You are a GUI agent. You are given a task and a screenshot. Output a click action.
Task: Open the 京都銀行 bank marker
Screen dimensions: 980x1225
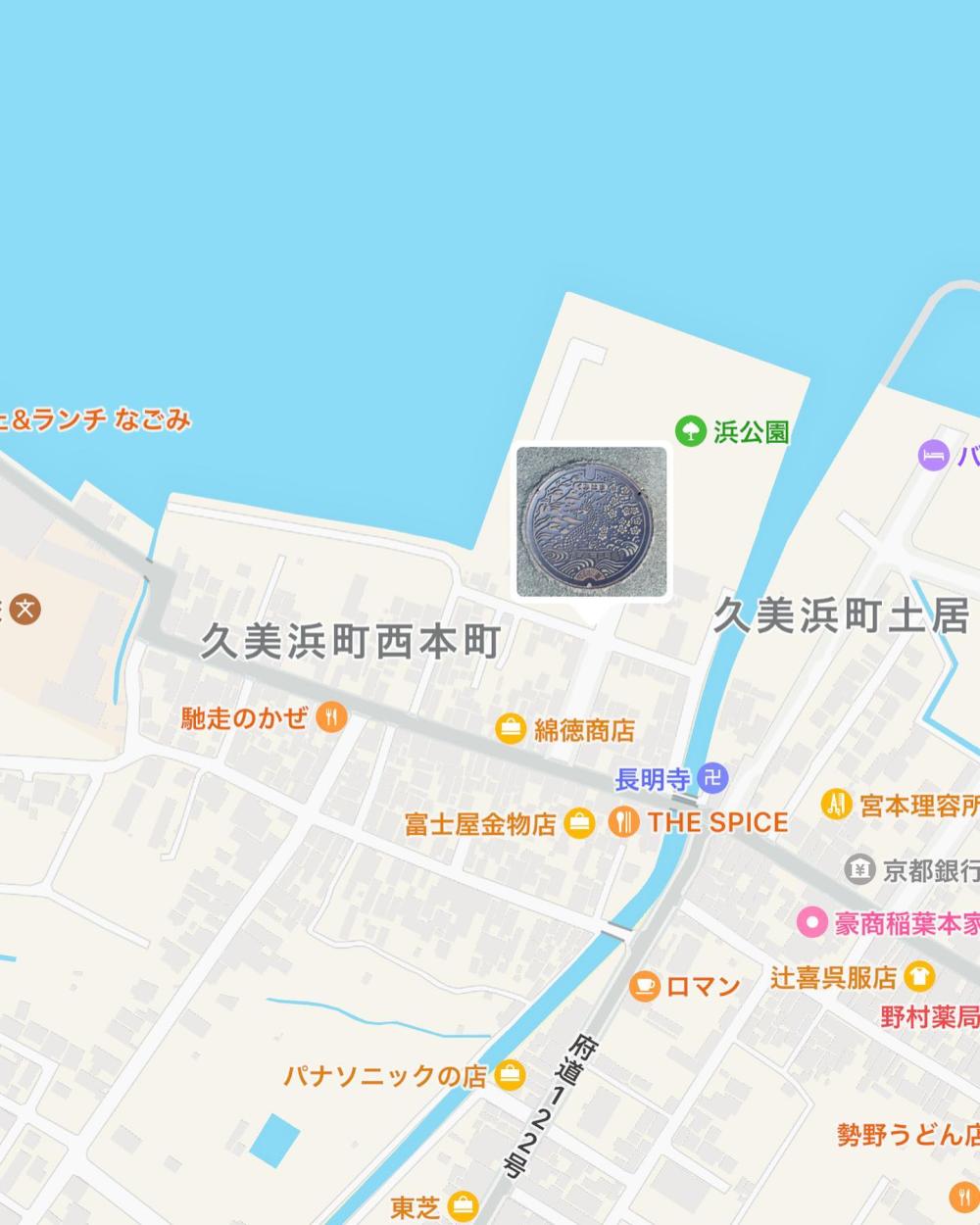click(x=859, y=868)
